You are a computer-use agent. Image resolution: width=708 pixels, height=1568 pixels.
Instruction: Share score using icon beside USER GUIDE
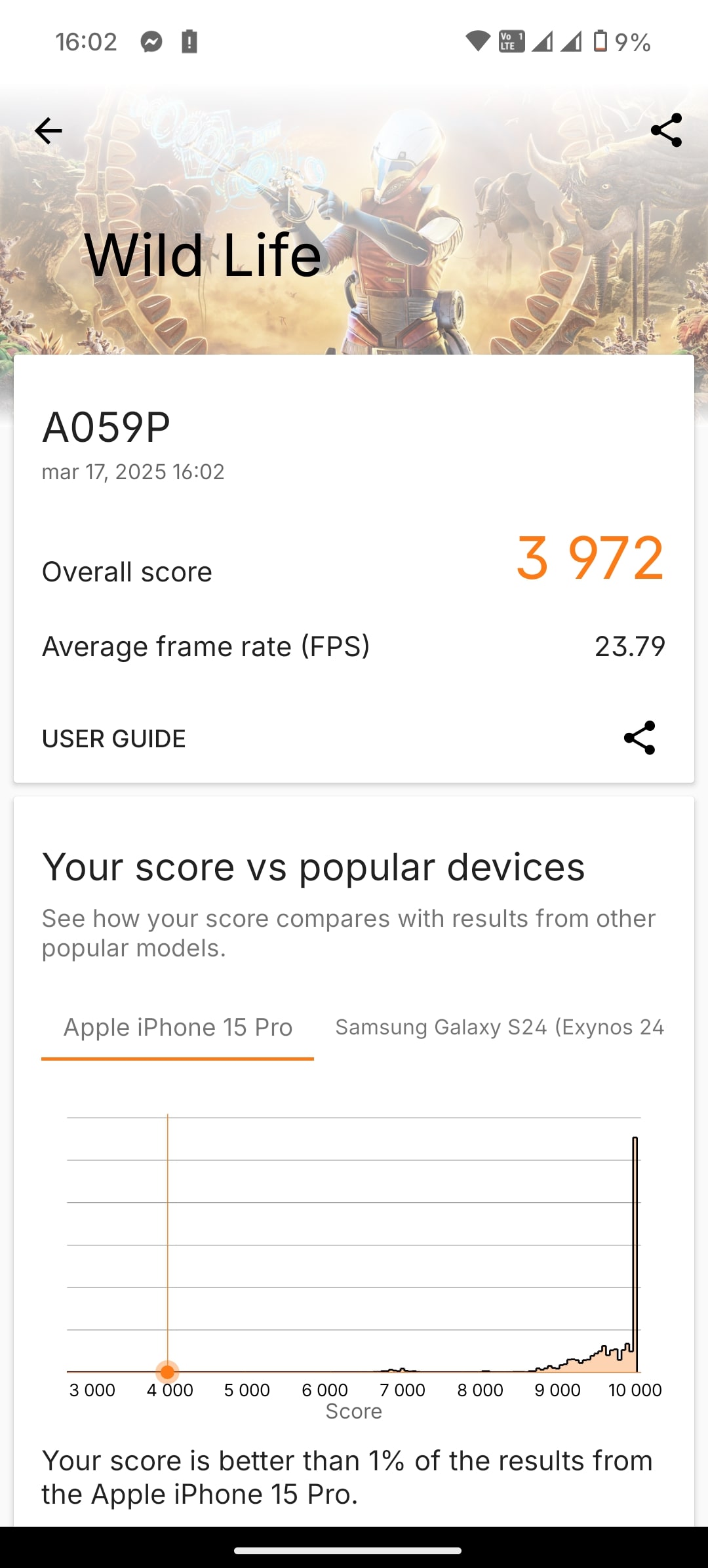click(639, 738)
